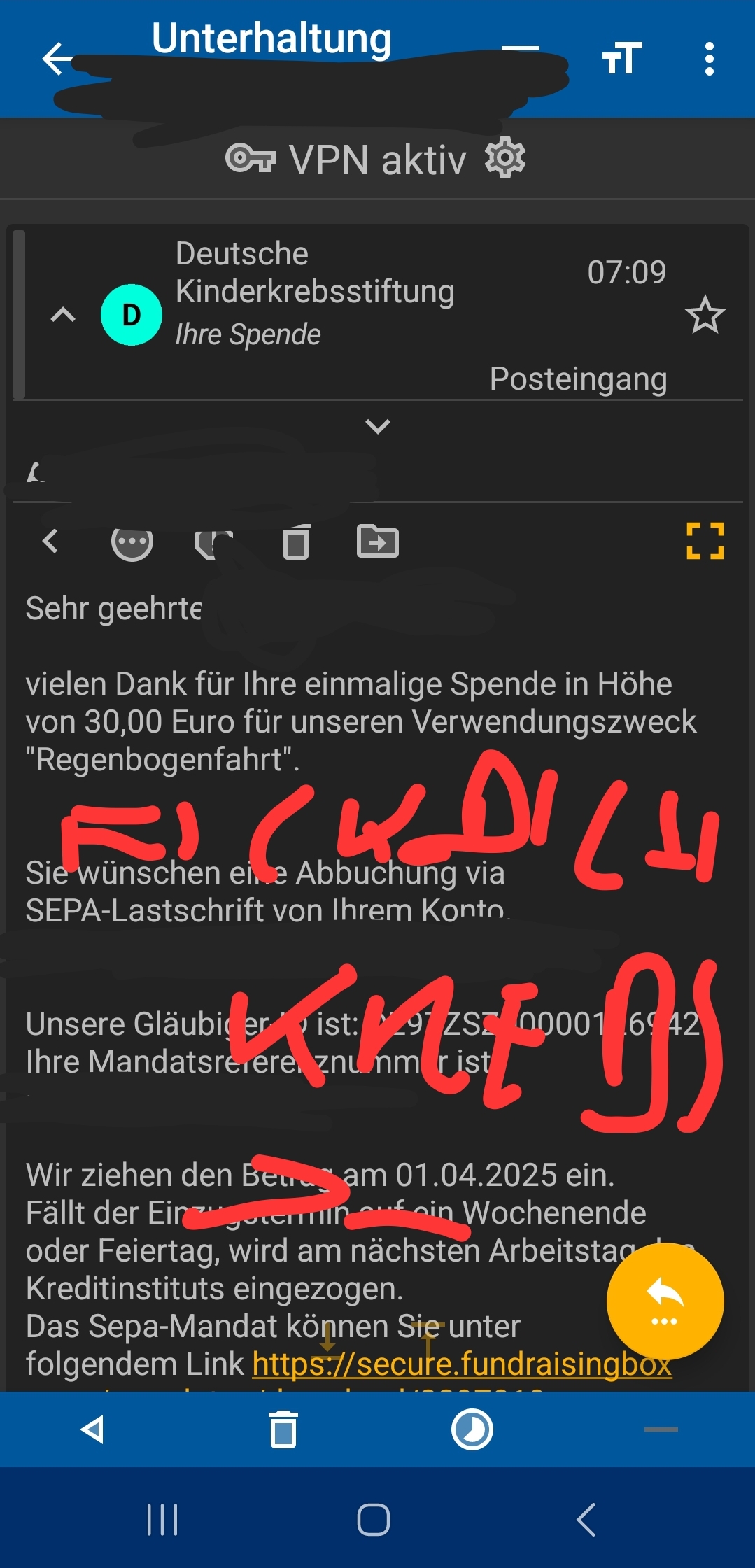Open VPN settings gear icon
755x1568 pixels.
click(x=505, y=159)
